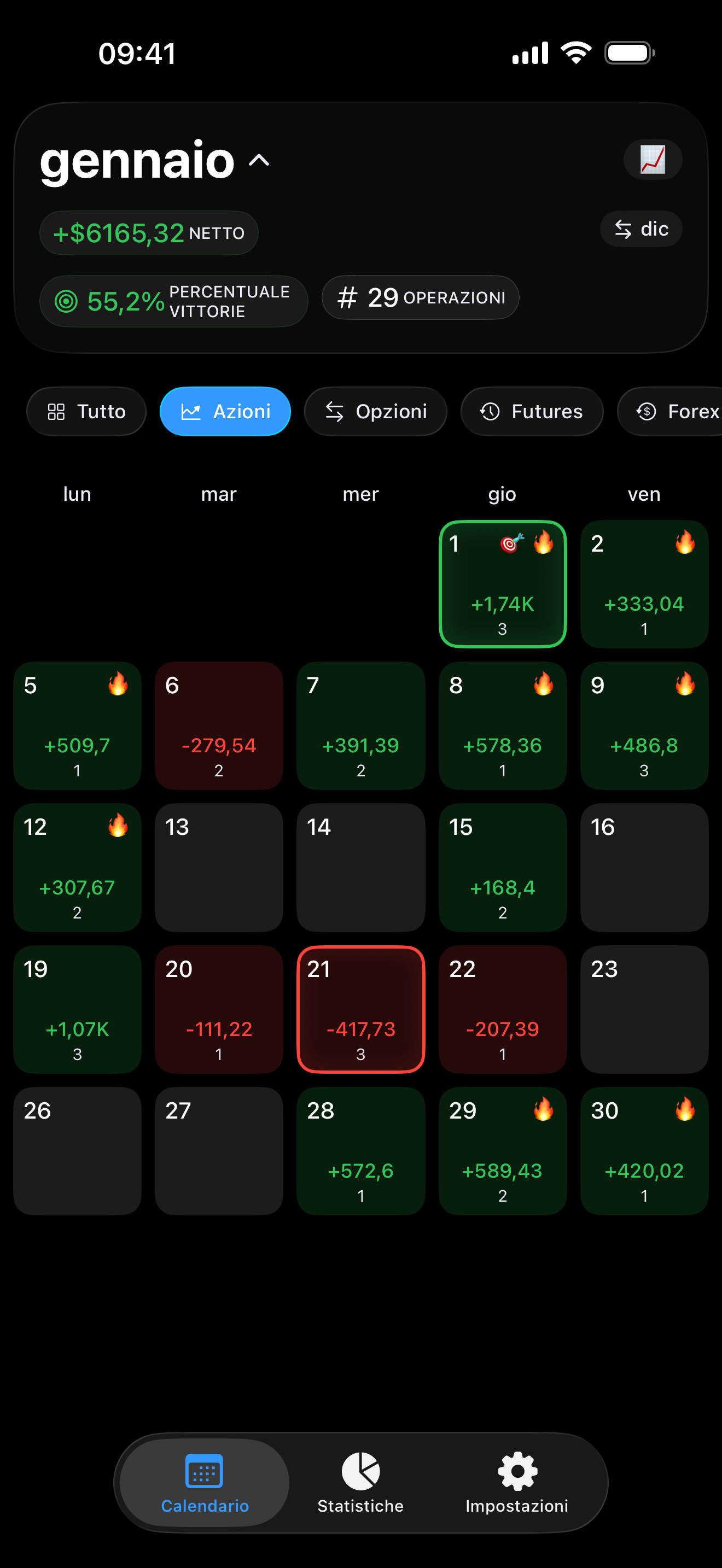722x1568 pixels.
Task: Open day 2 with +333,04
Action: [644, 584]
